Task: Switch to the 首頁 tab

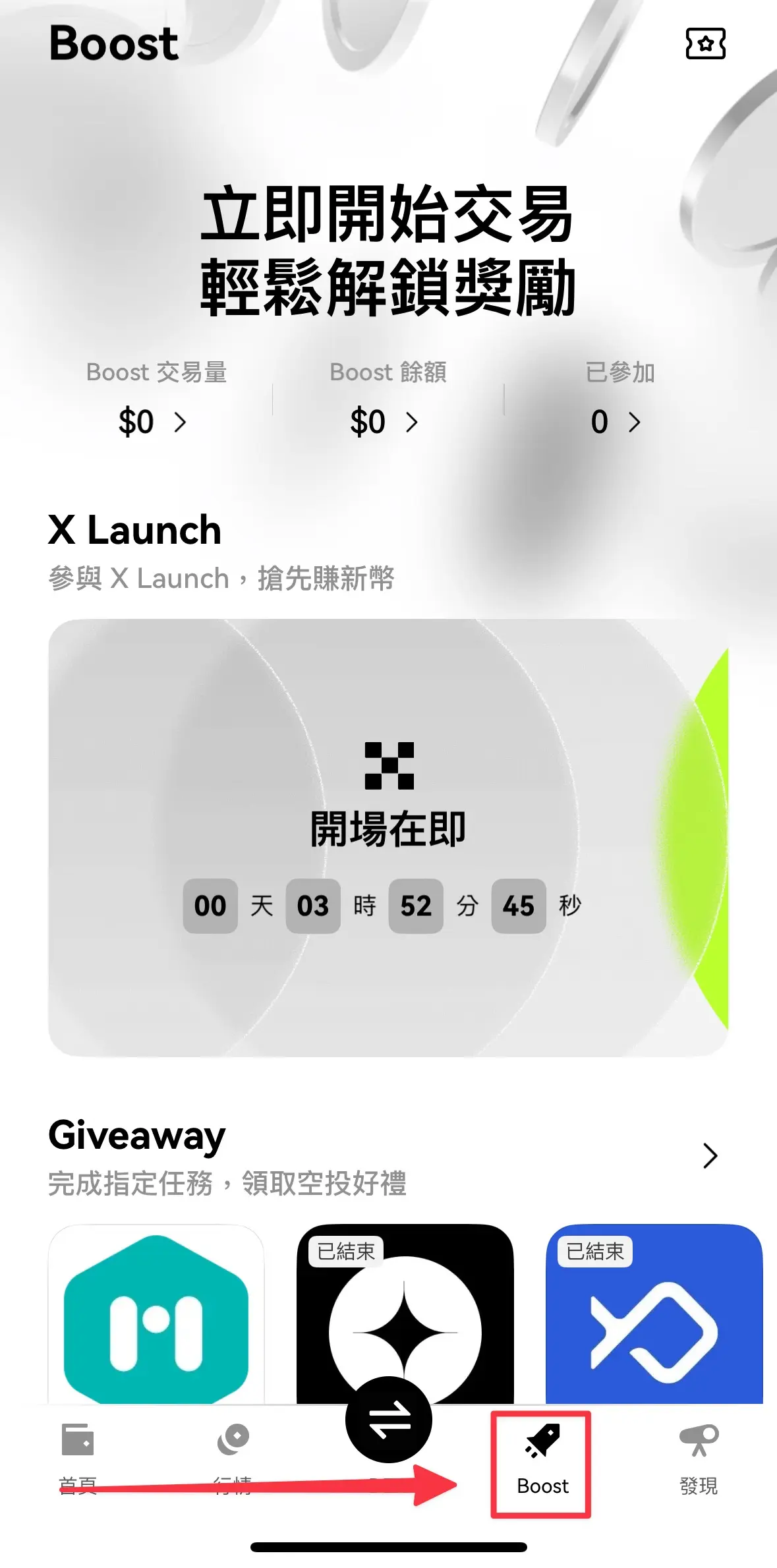Action: (x=78, y=1458)
